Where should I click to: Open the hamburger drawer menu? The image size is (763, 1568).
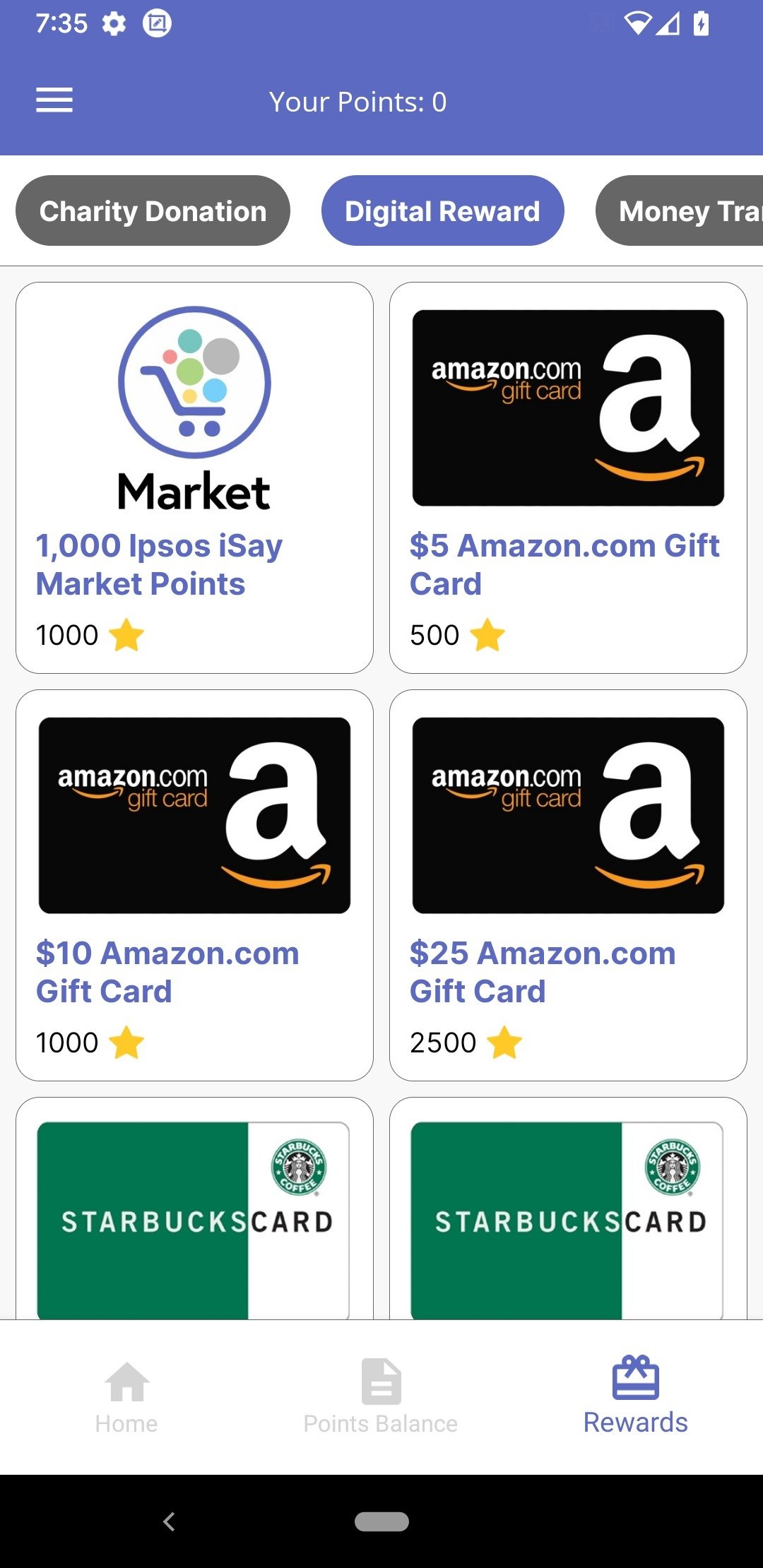coord(54,100)
